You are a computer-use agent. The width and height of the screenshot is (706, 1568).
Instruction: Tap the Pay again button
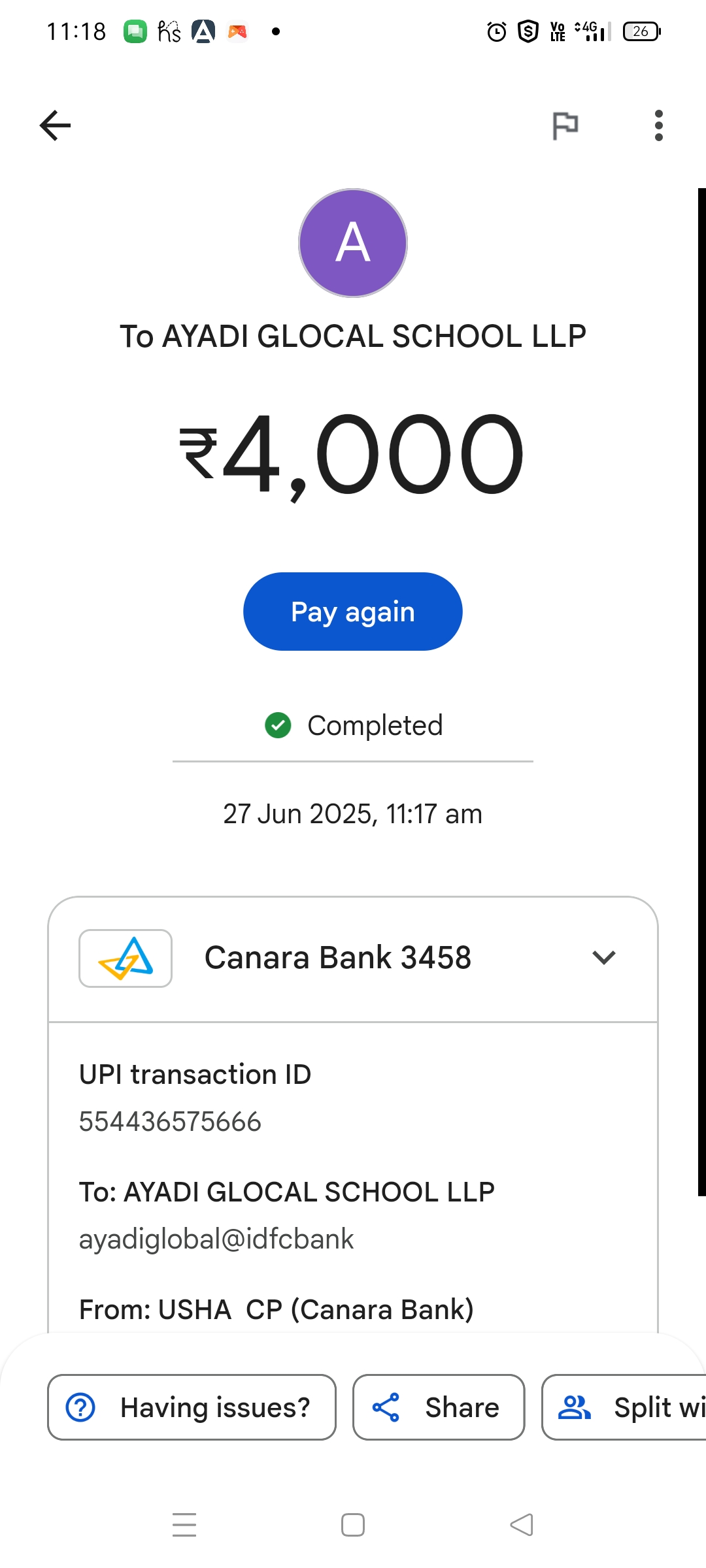[x=353, y=612]
